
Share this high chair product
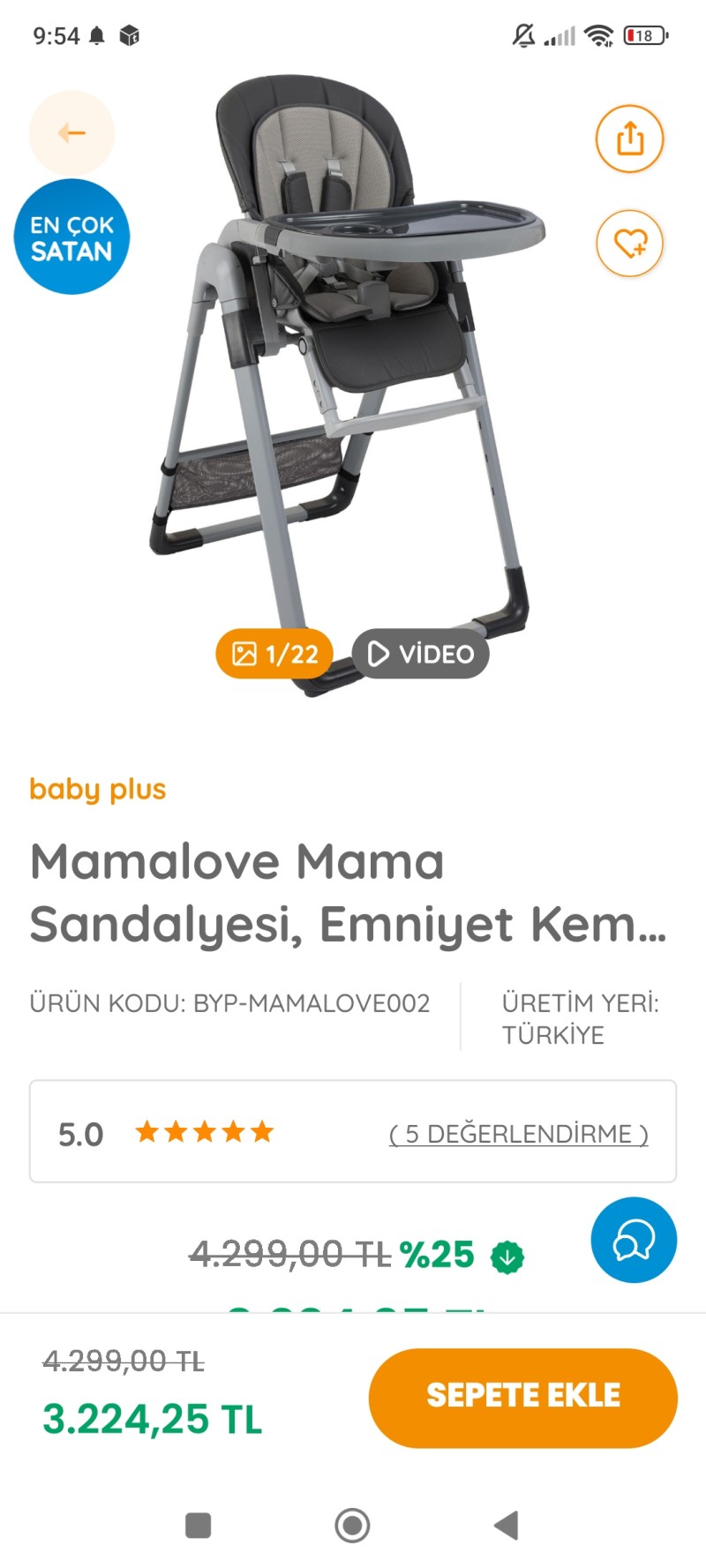629,139
